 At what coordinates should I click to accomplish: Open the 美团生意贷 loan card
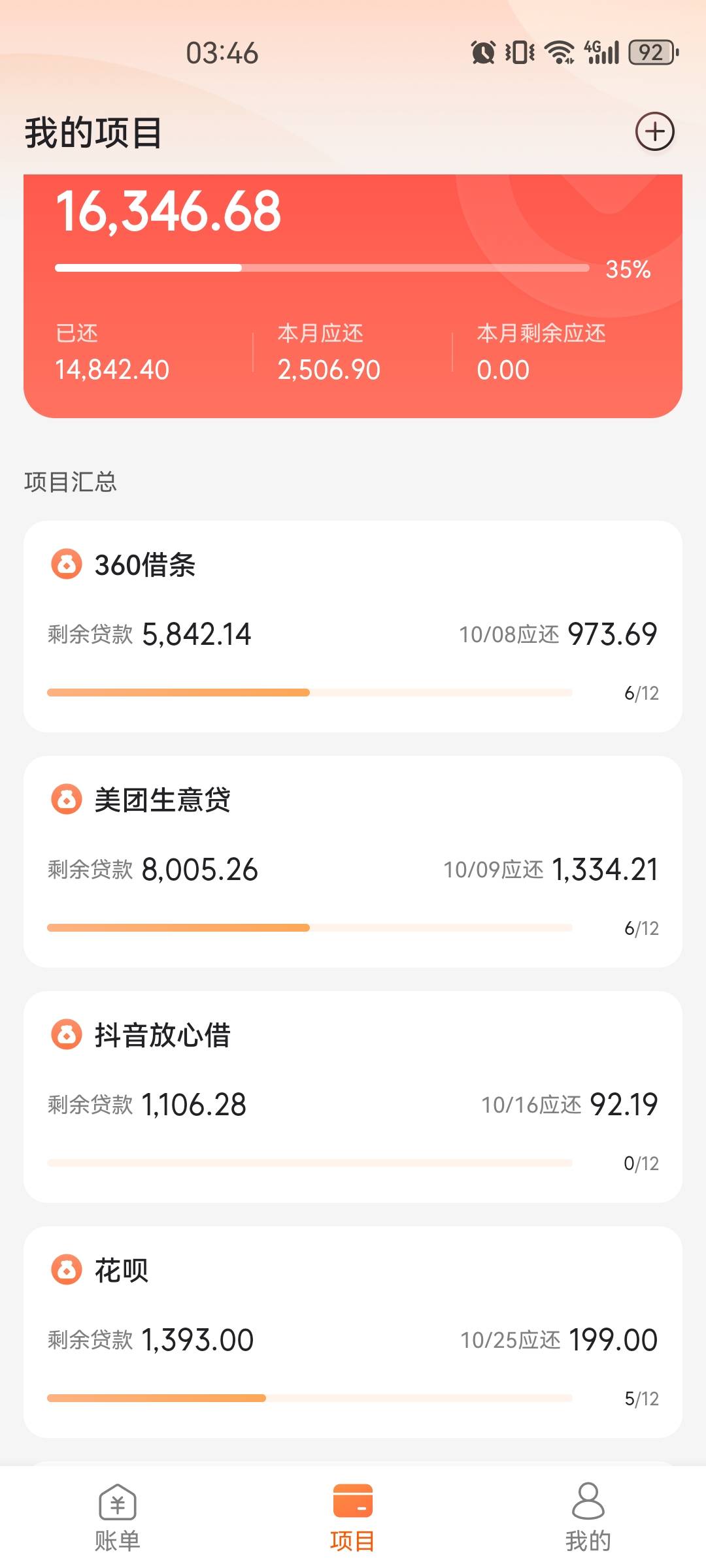[x=353, y=861]
